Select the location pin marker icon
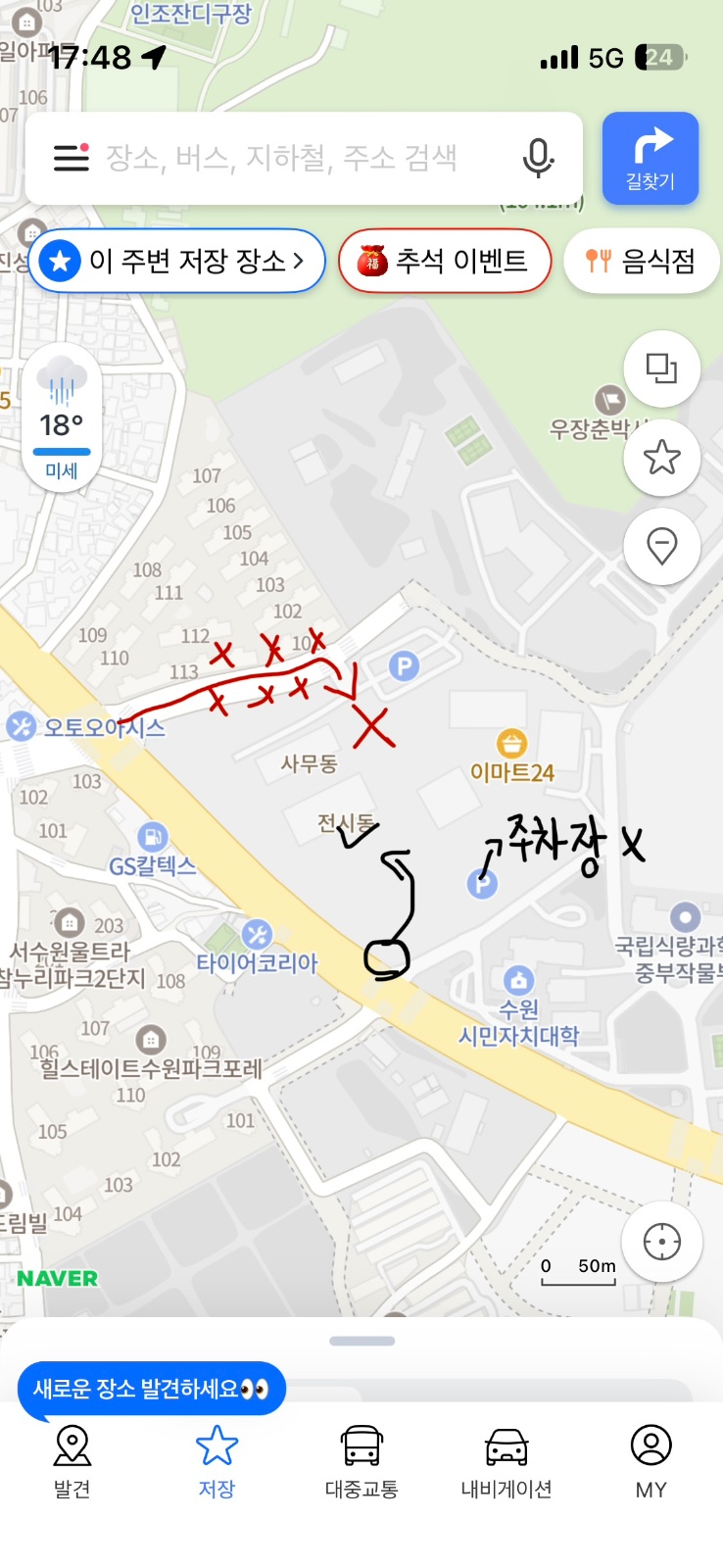This screenshot has height=1568, width=723. click(x=661, y=546)
